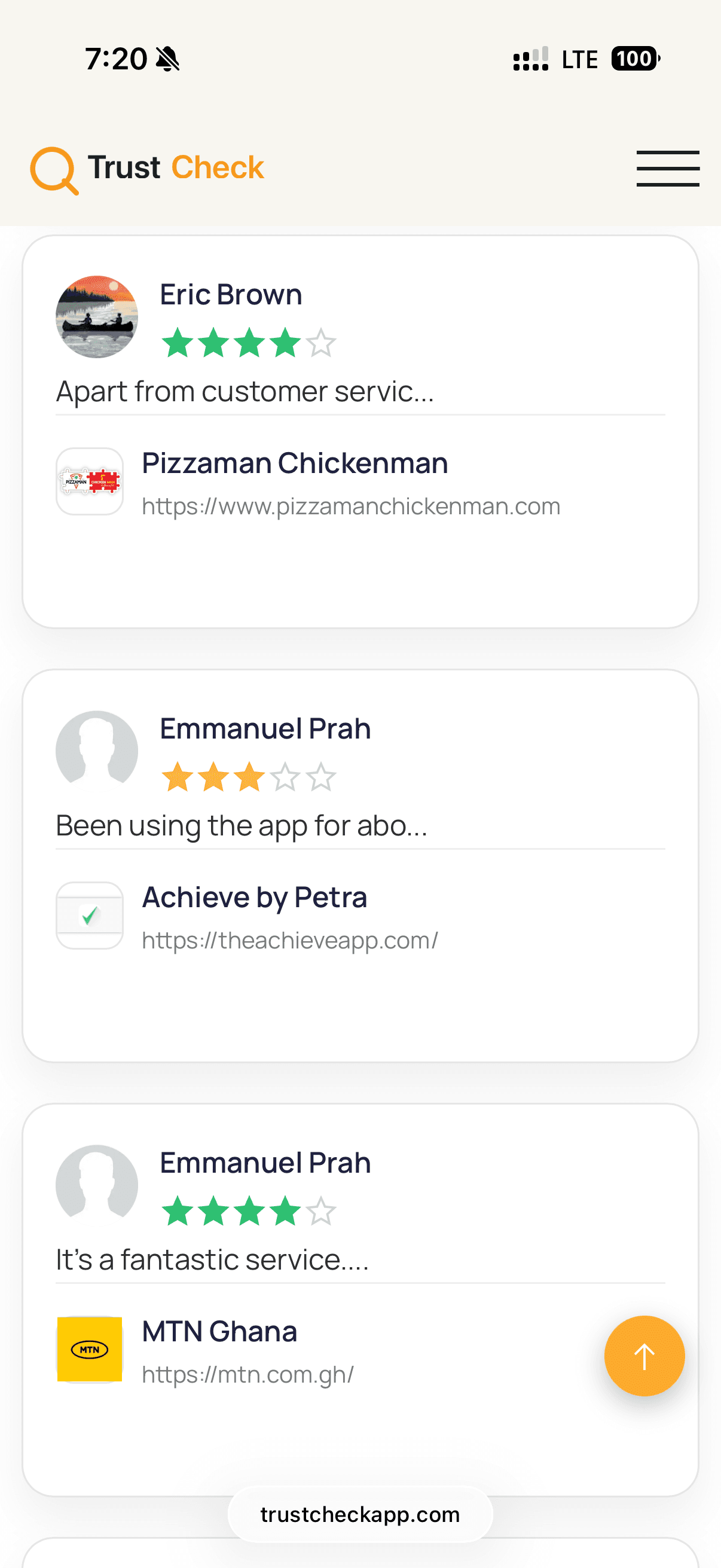Open the pizzamanchickenman.com website link
The height and width of the screenshot is (1568, 721).
point(350,506)
